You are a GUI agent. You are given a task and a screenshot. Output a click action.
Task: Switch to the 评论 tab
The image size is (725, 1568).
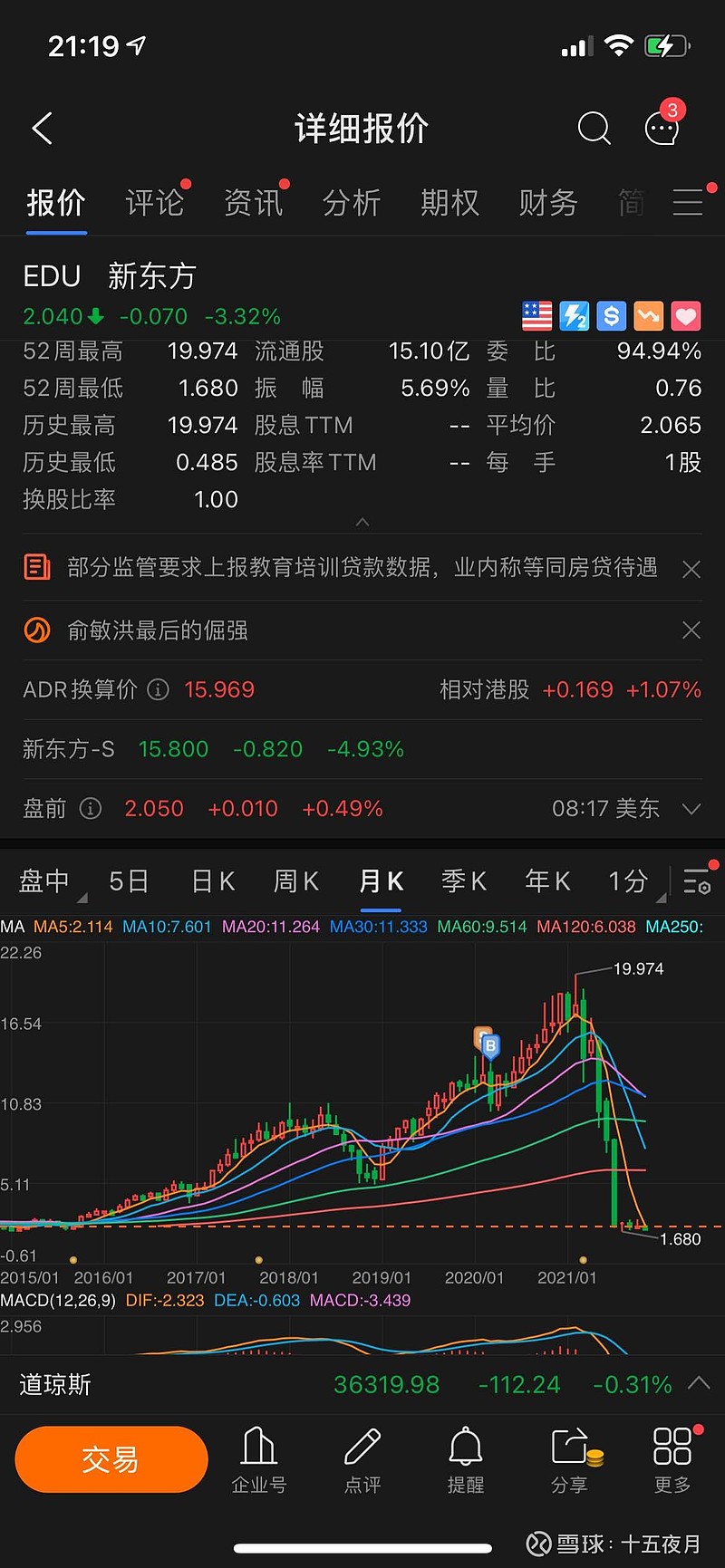click(155, 203)
